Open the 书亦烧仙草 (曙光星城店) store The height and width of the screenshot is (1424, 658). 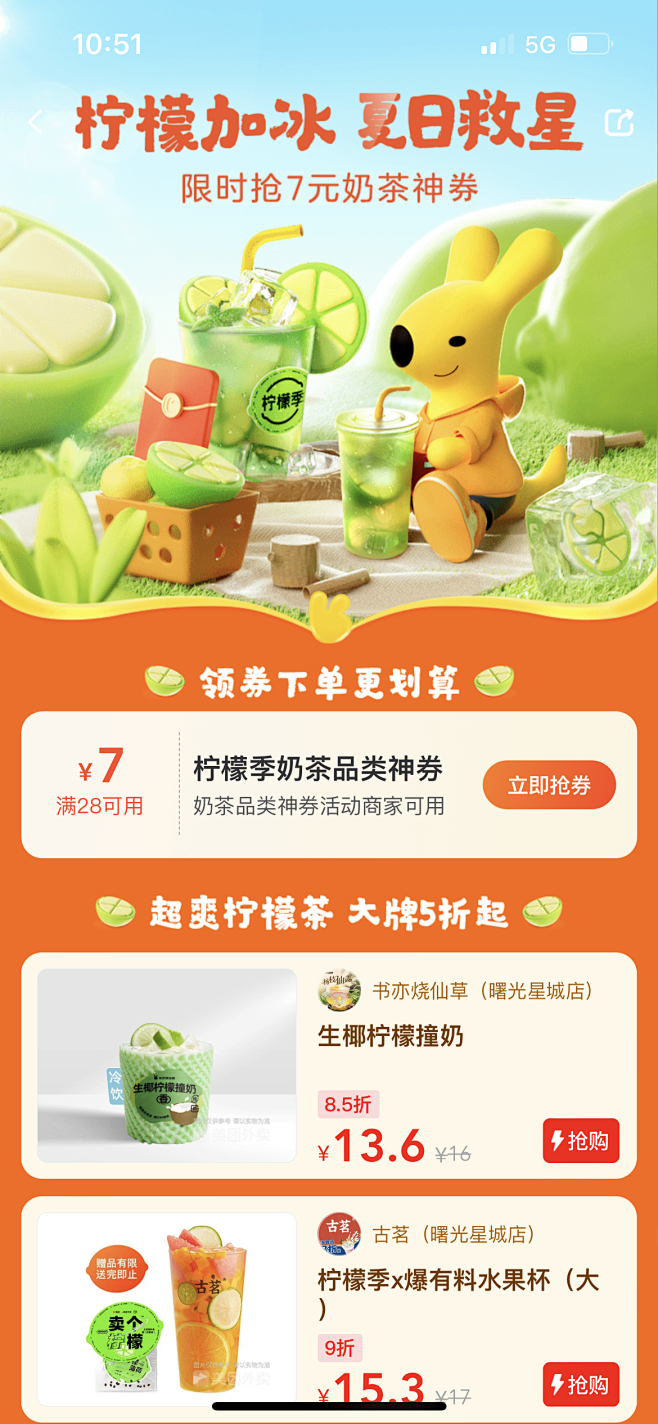[x=482, y=991]
